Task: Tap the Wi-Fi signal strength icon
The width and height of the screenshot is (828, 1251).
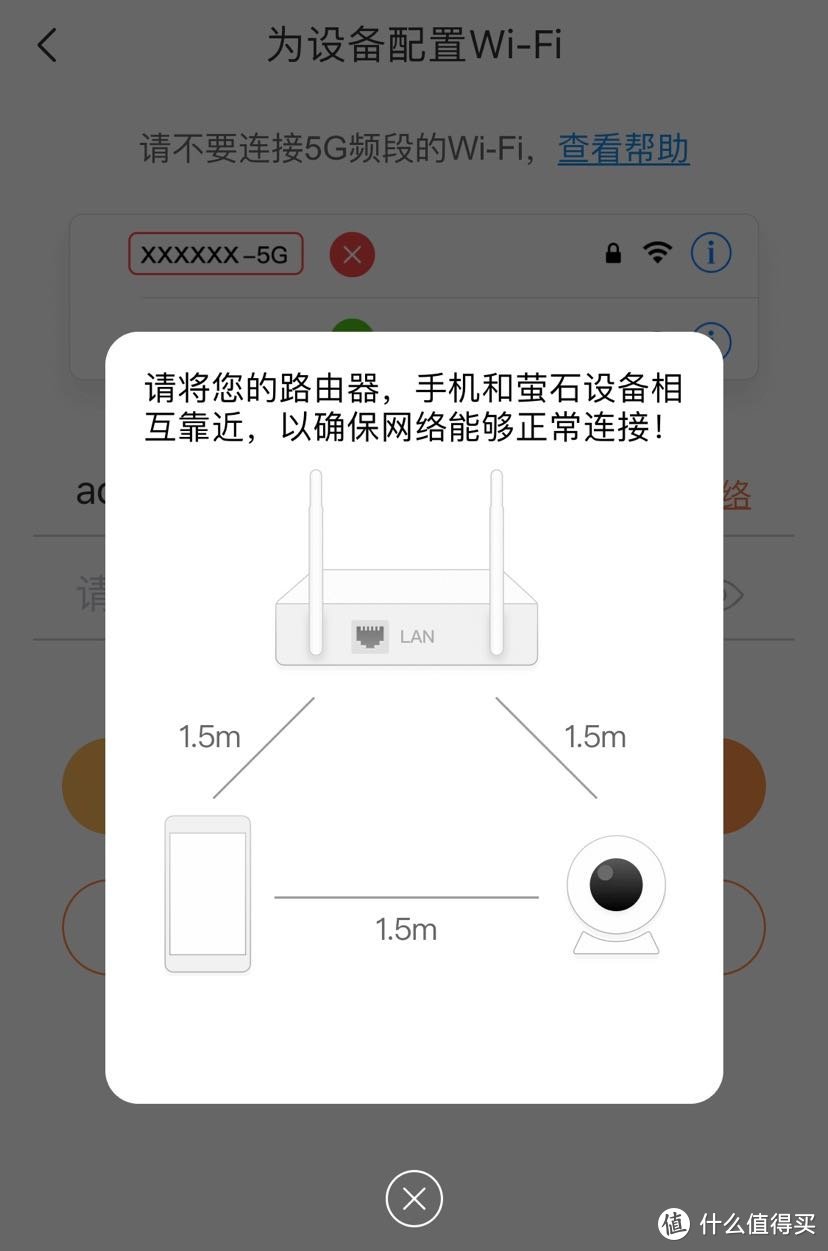Action: click(657, 253)
